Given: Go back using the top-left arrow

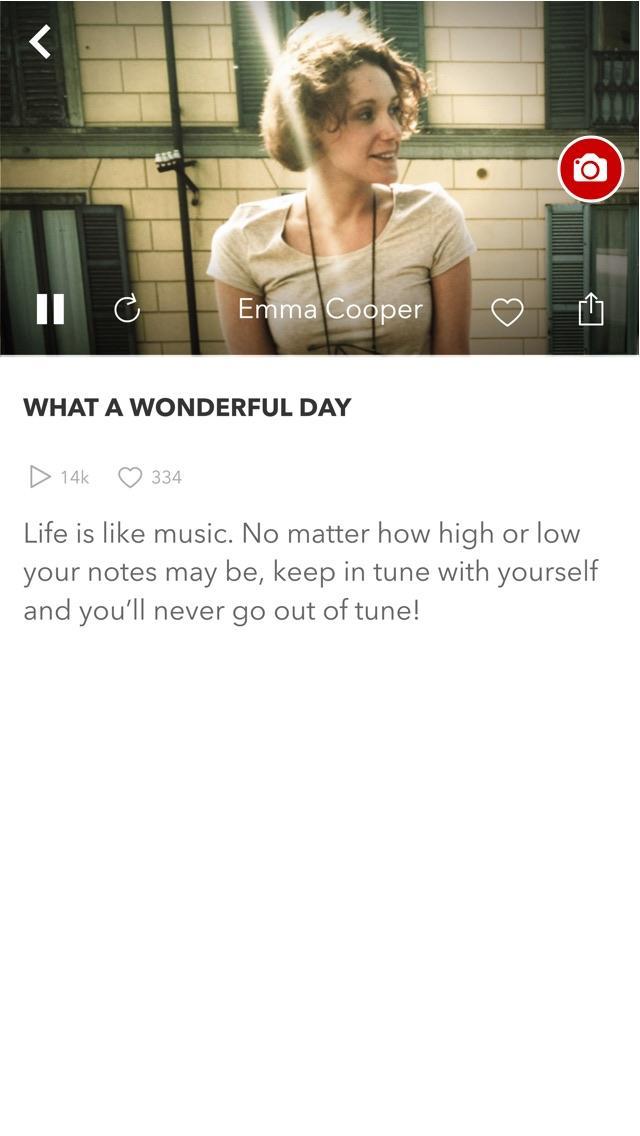Looking at the screenshot, I should click(x=40, y=42).
